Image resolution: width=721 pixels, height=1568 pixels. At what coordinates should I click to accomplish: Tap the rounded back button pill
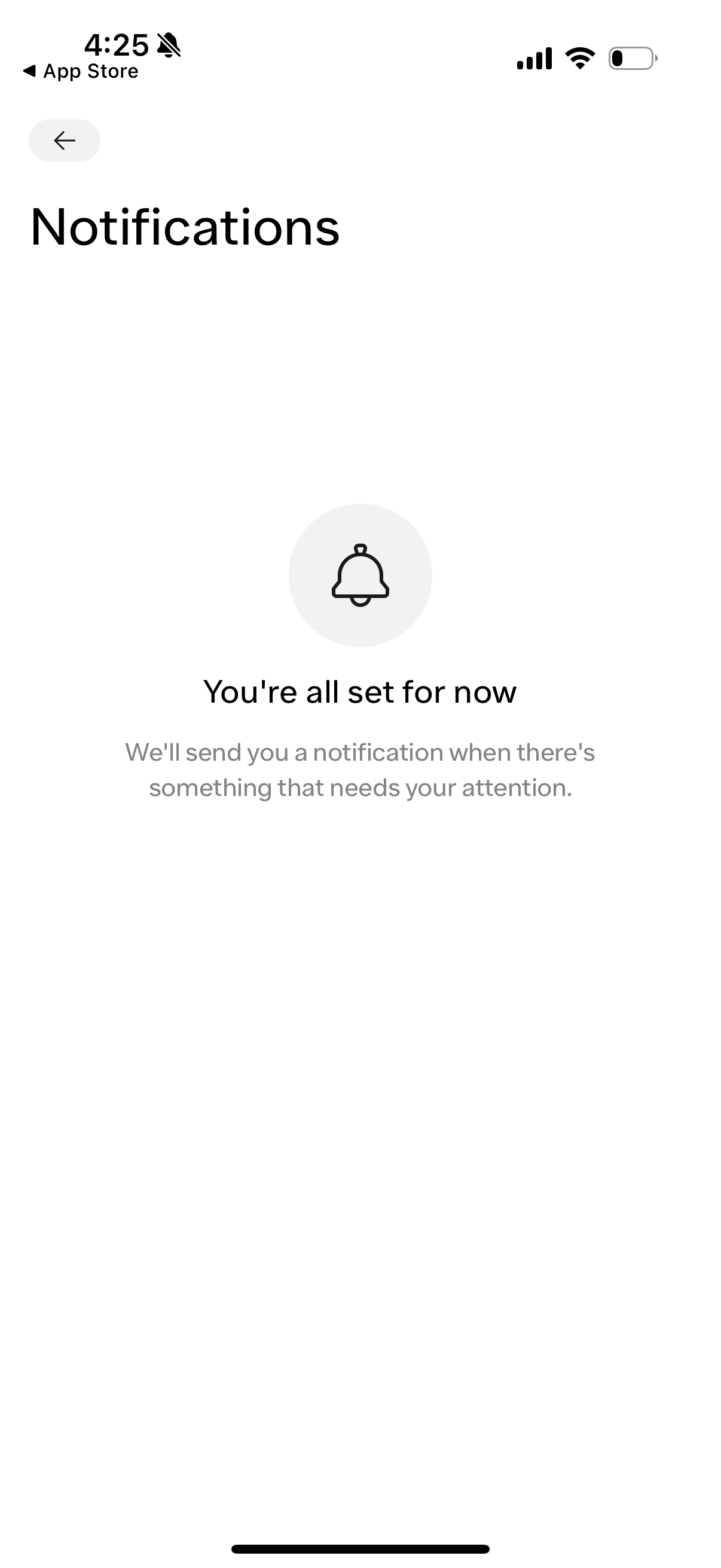click(x=63, y=140)
